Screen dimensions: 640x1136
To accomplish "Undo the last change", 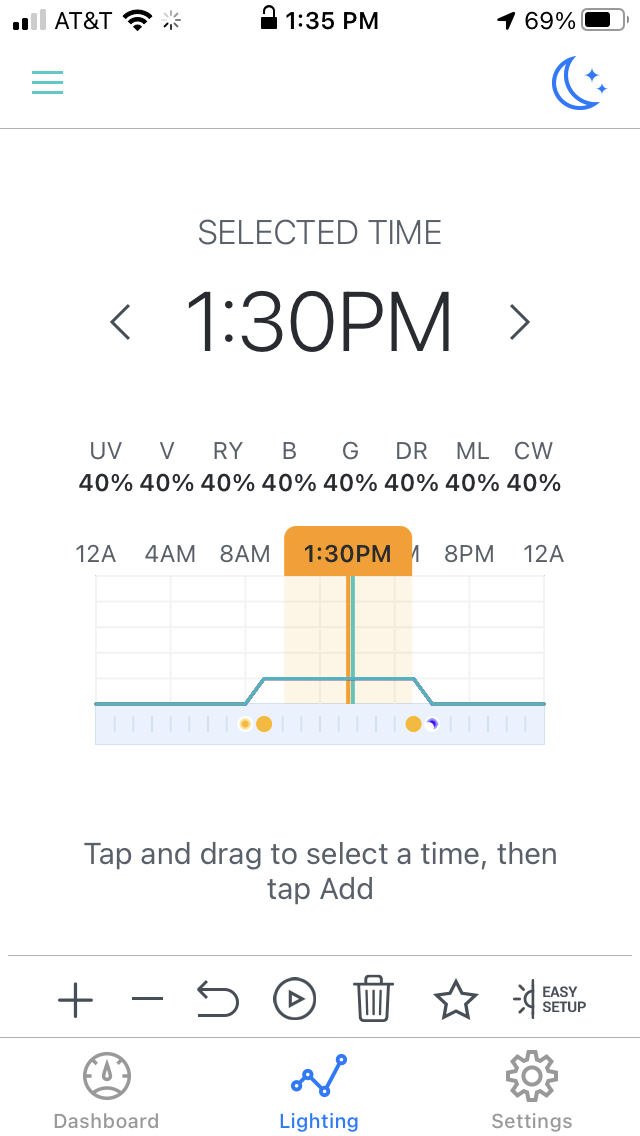I will tap(217, 999).
